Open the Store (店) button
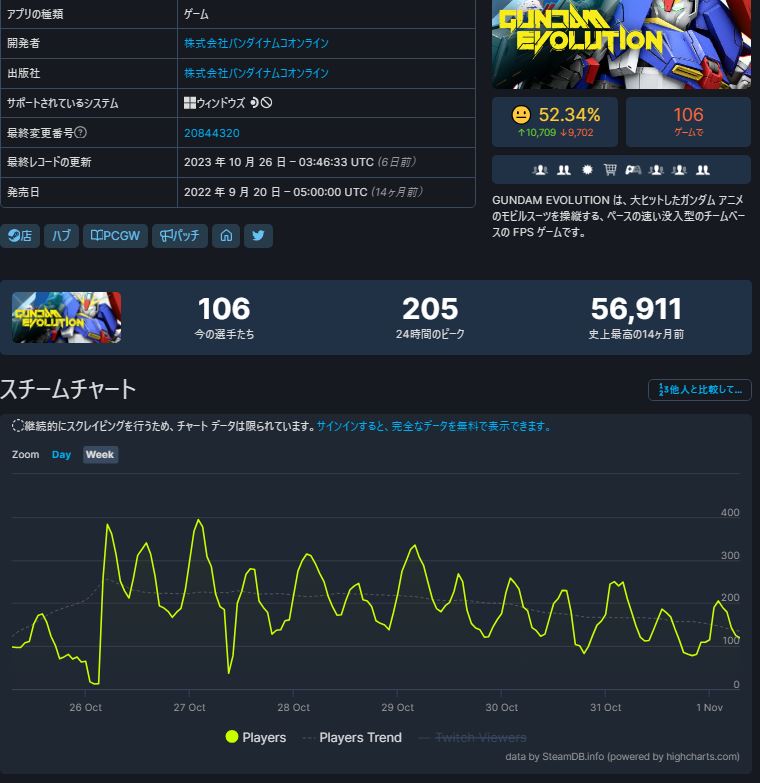This screenshot has width=760, height=783. (20, 236)
